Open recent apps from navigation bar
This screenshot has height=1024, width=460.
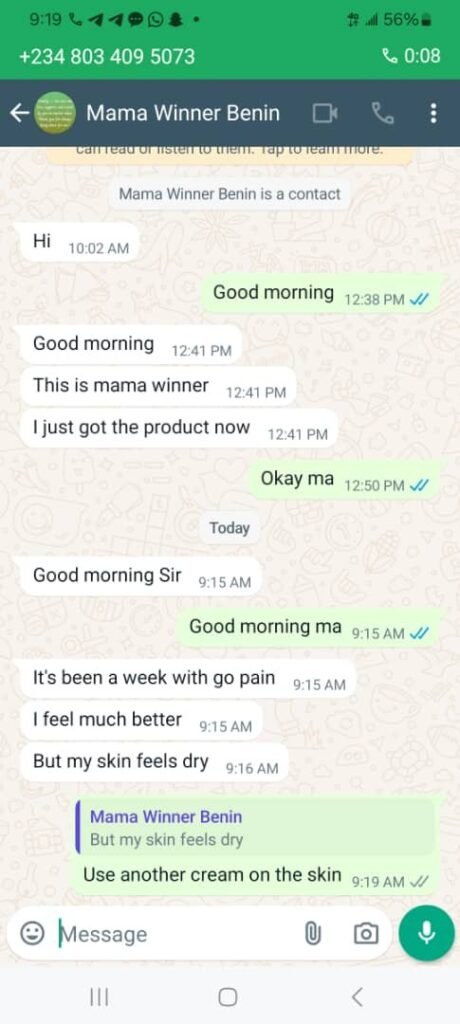tap(99, 997)
